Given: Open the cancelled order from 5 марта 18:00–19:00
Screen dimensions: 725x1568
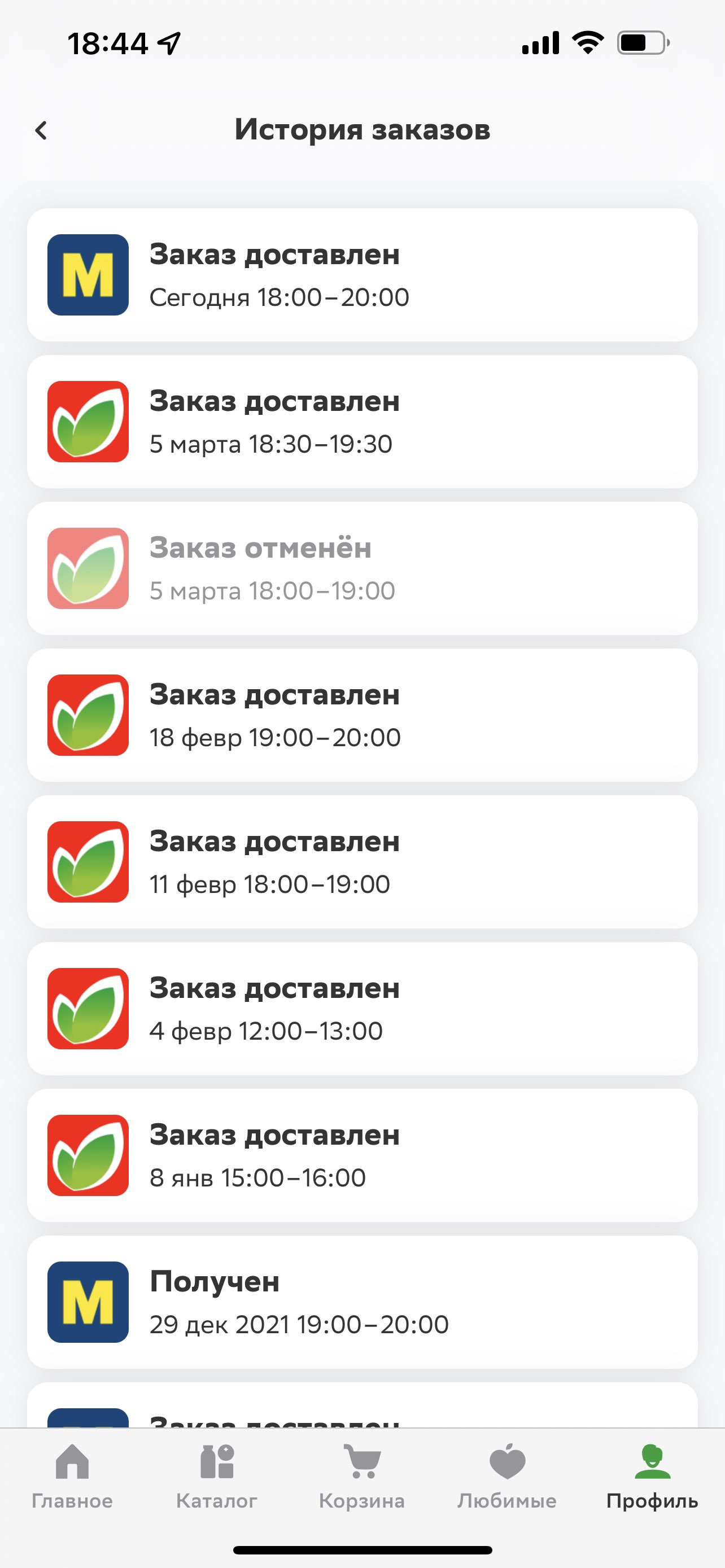Looking at the screenshot, I should [362, 568].
